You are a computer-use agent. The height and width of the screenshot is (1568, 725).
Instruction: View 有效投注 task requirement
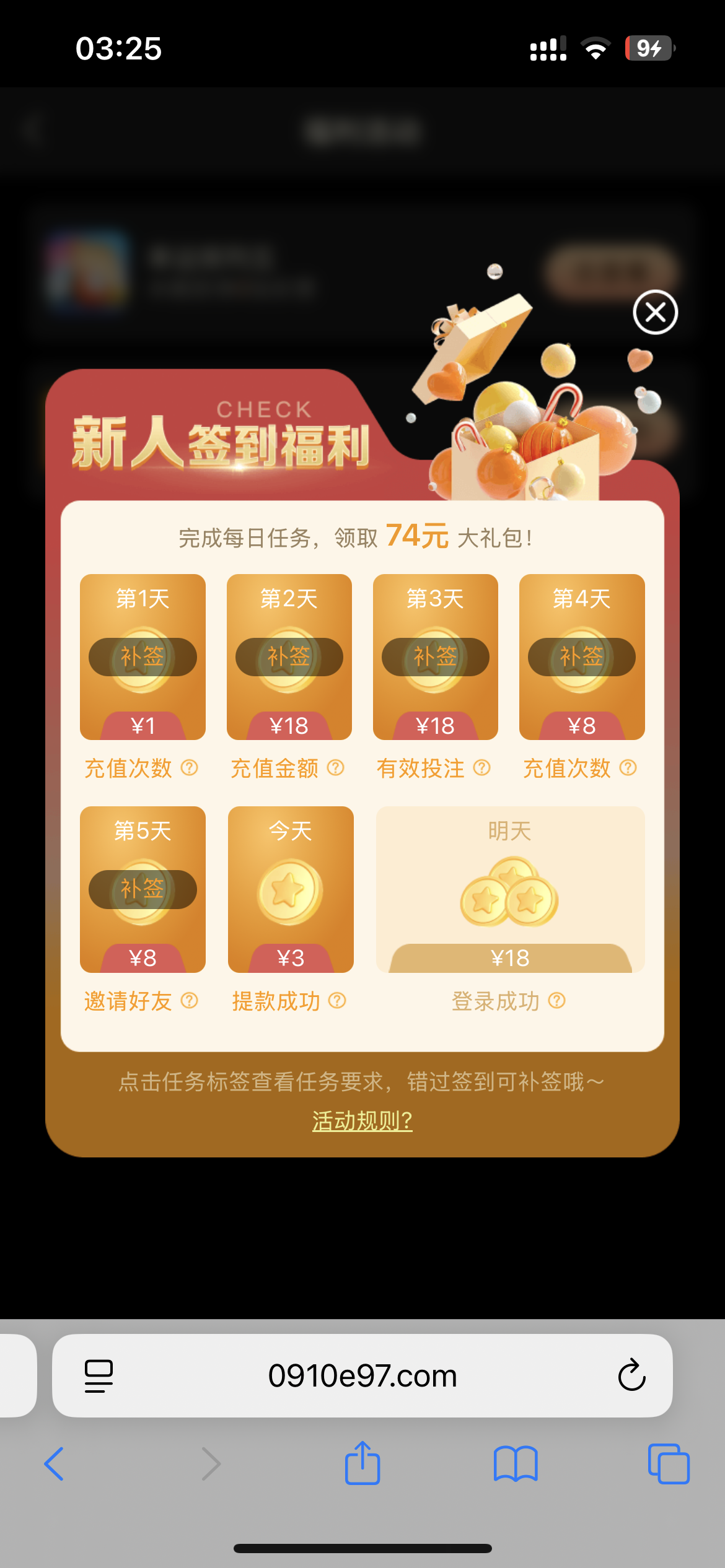click(433, 769)
